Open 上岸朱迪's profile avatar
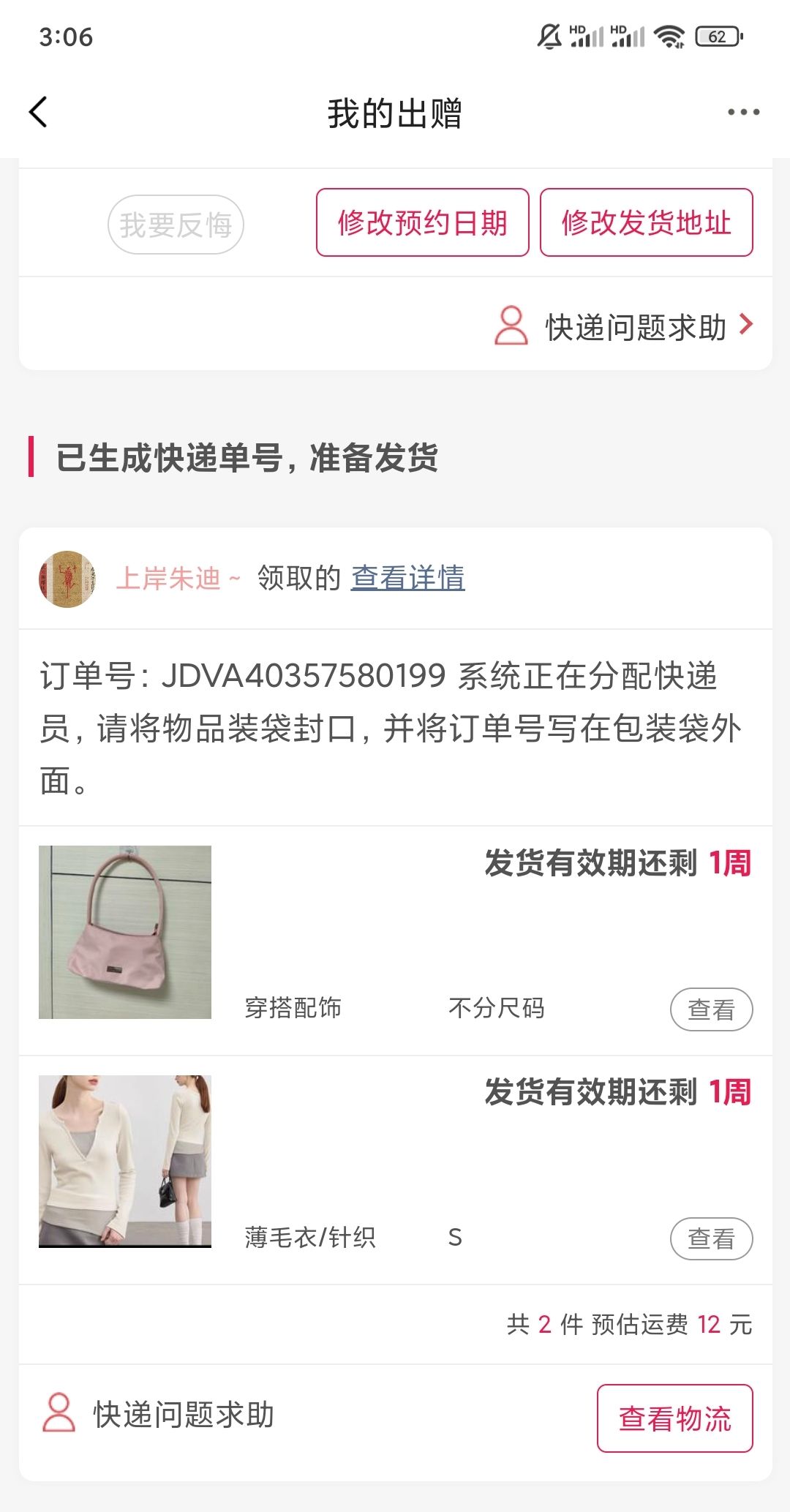This screenshot has width=790, height=1512. [x=67, y=579]
